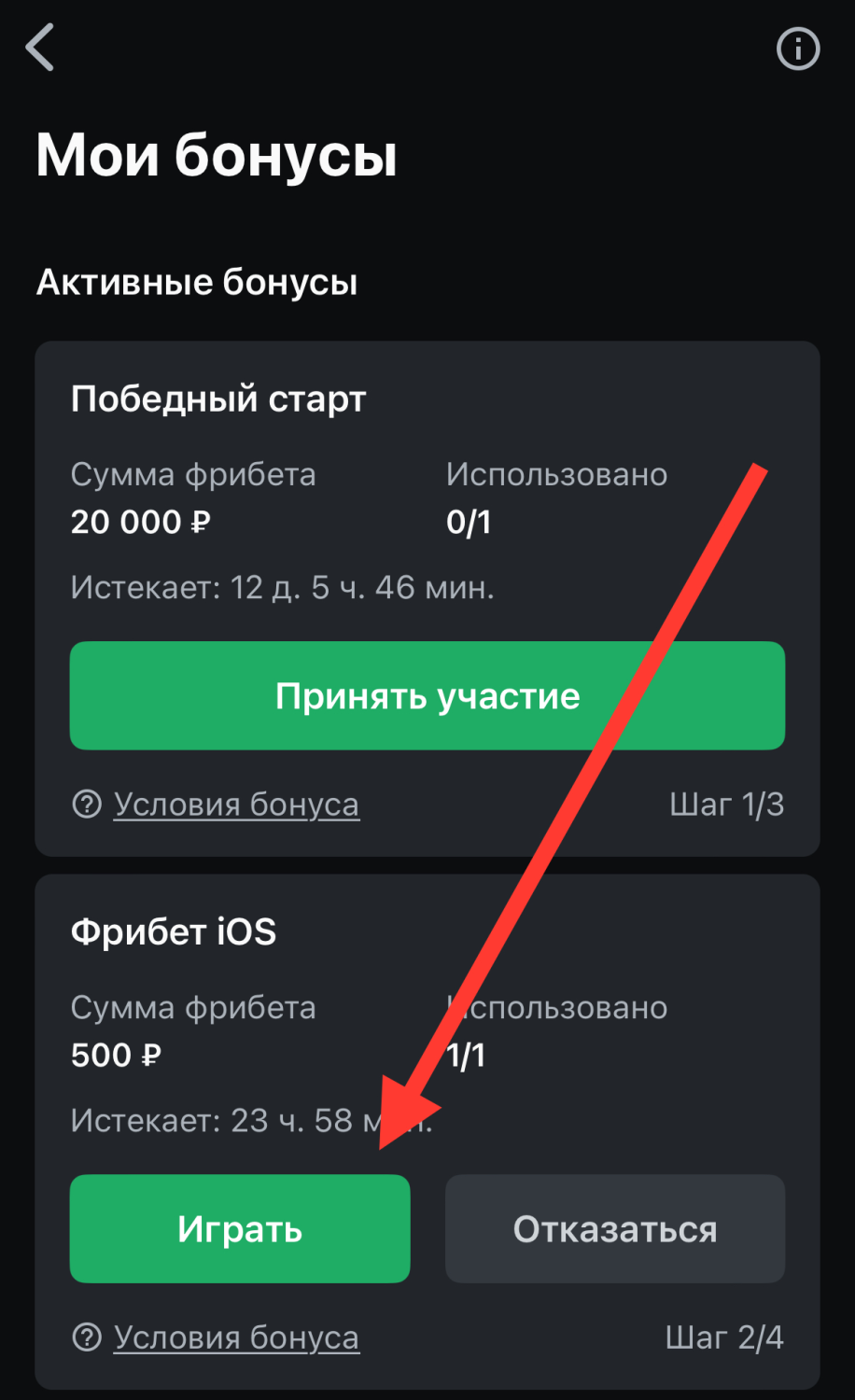The height and width of the screenshot is (1400, 855).
Task: Open the info icon in the header
Action: (x=798, y=49)
